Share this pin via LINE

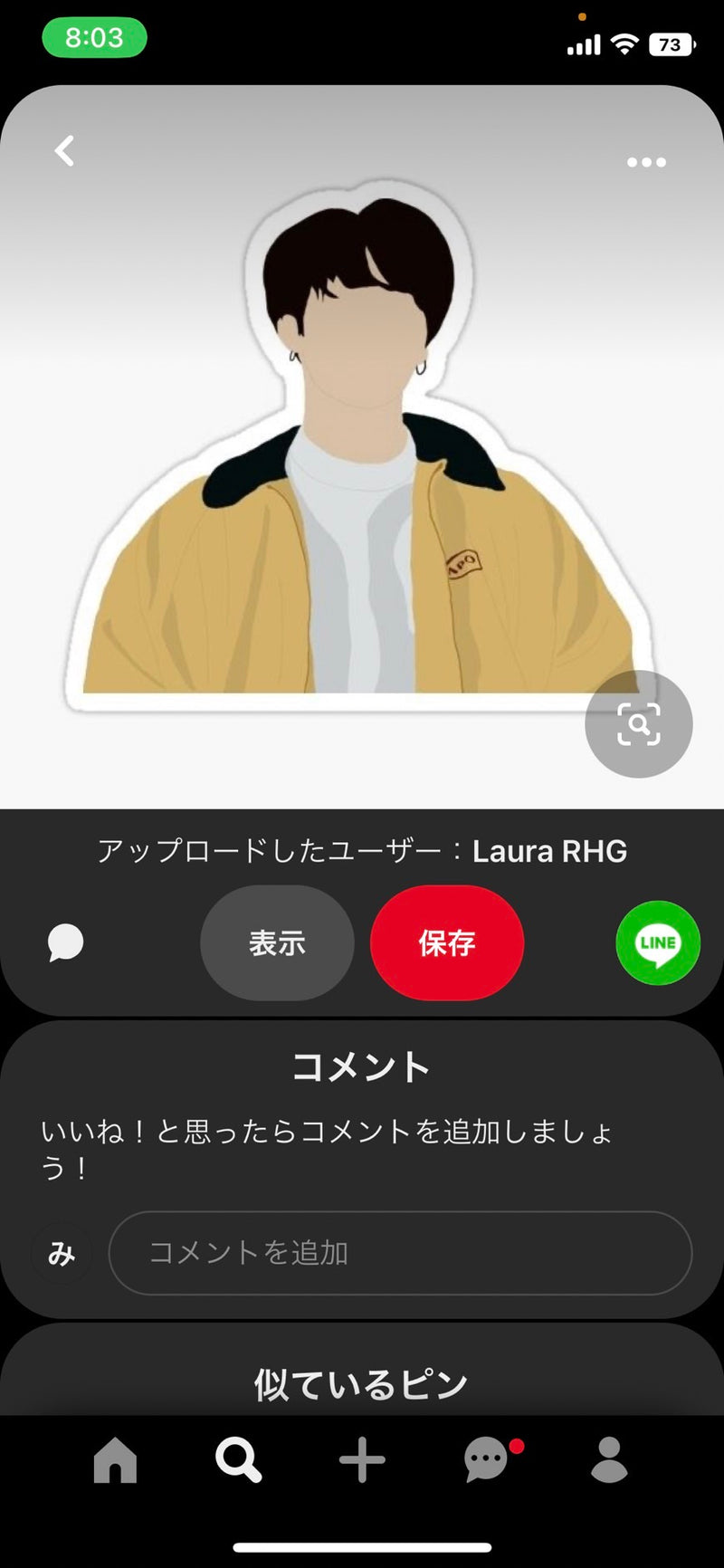[x=658, y=943]
